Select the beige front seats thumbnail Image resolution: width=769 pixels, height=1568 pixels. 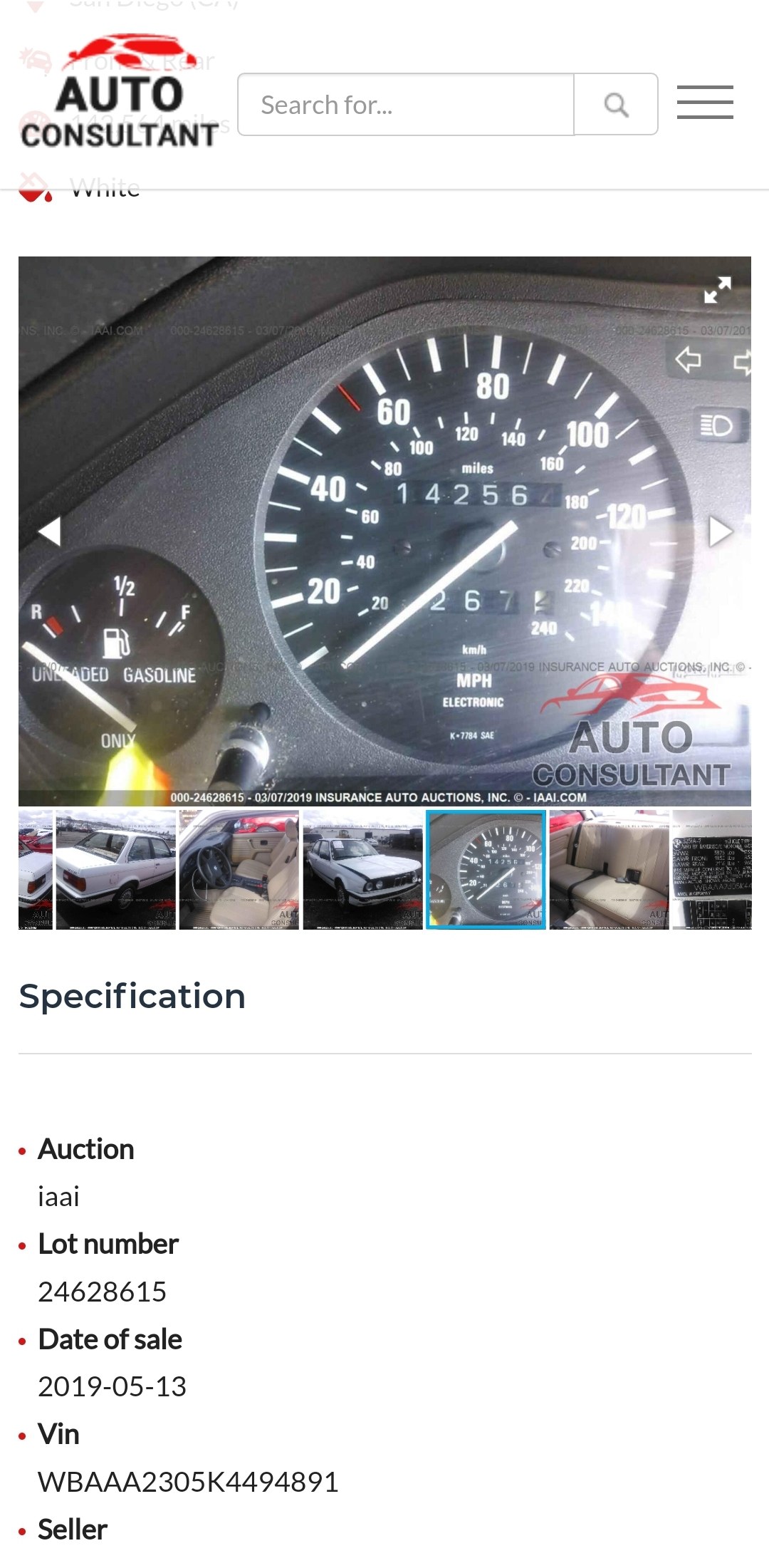(239, 869)
